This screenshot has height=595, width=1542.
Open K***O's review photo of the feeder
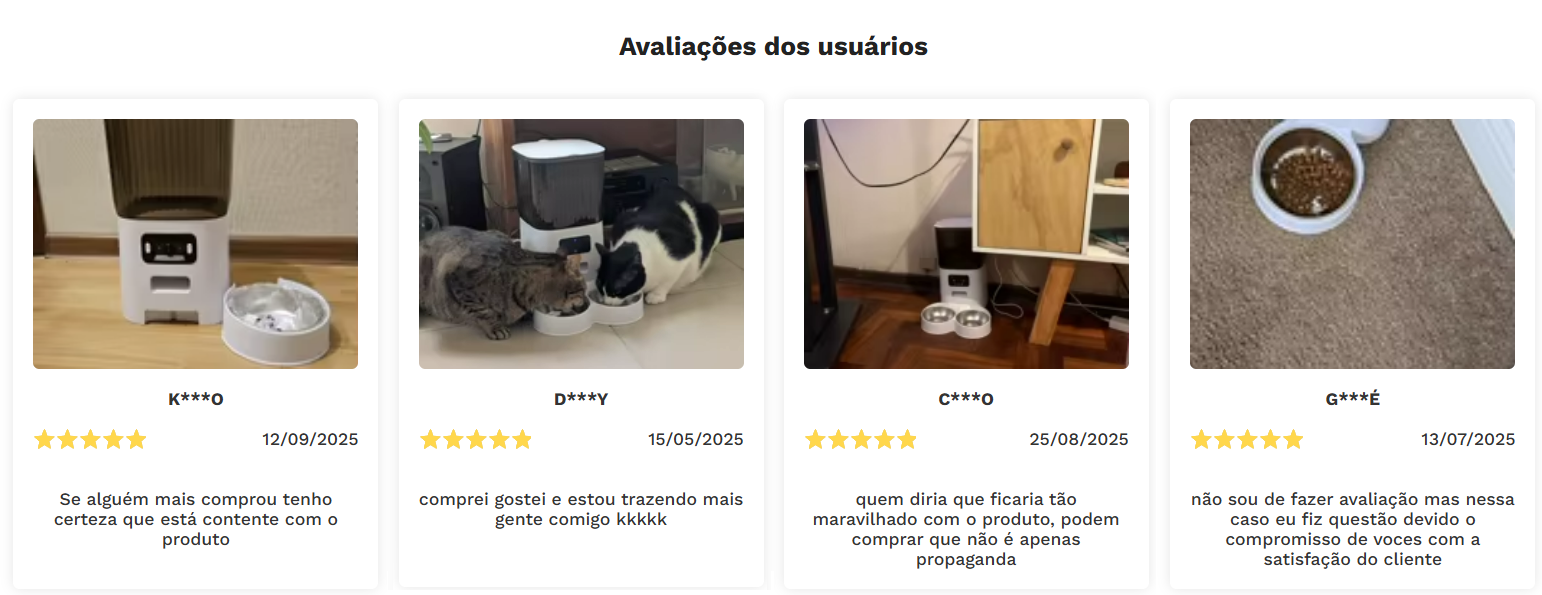tap(195, 244)
